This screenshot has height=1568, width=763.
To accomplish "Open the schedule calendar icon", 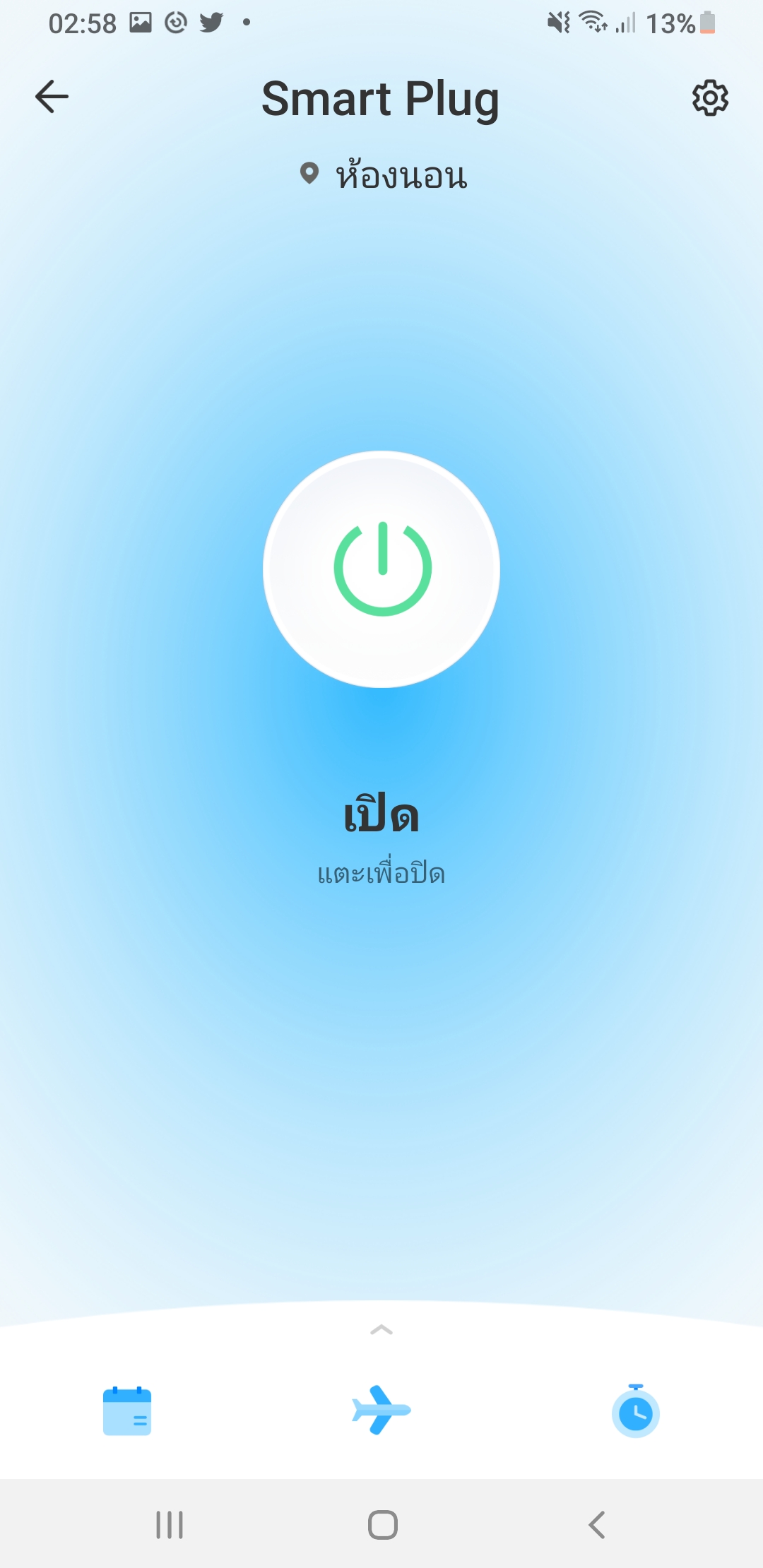I will click(127, 1411).
